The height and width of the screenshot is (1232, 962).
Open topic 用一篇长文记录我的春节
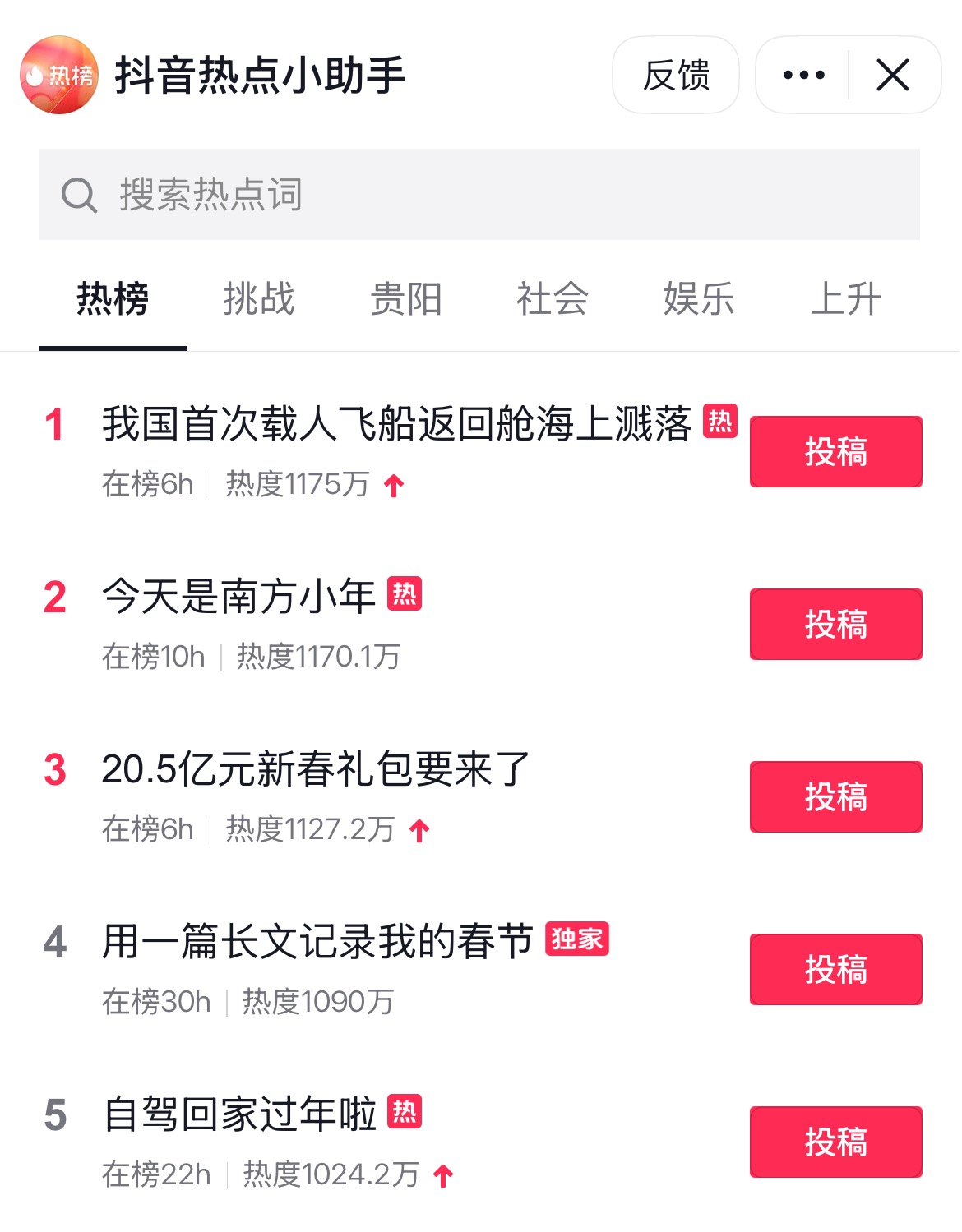click(x=317, y=943)
